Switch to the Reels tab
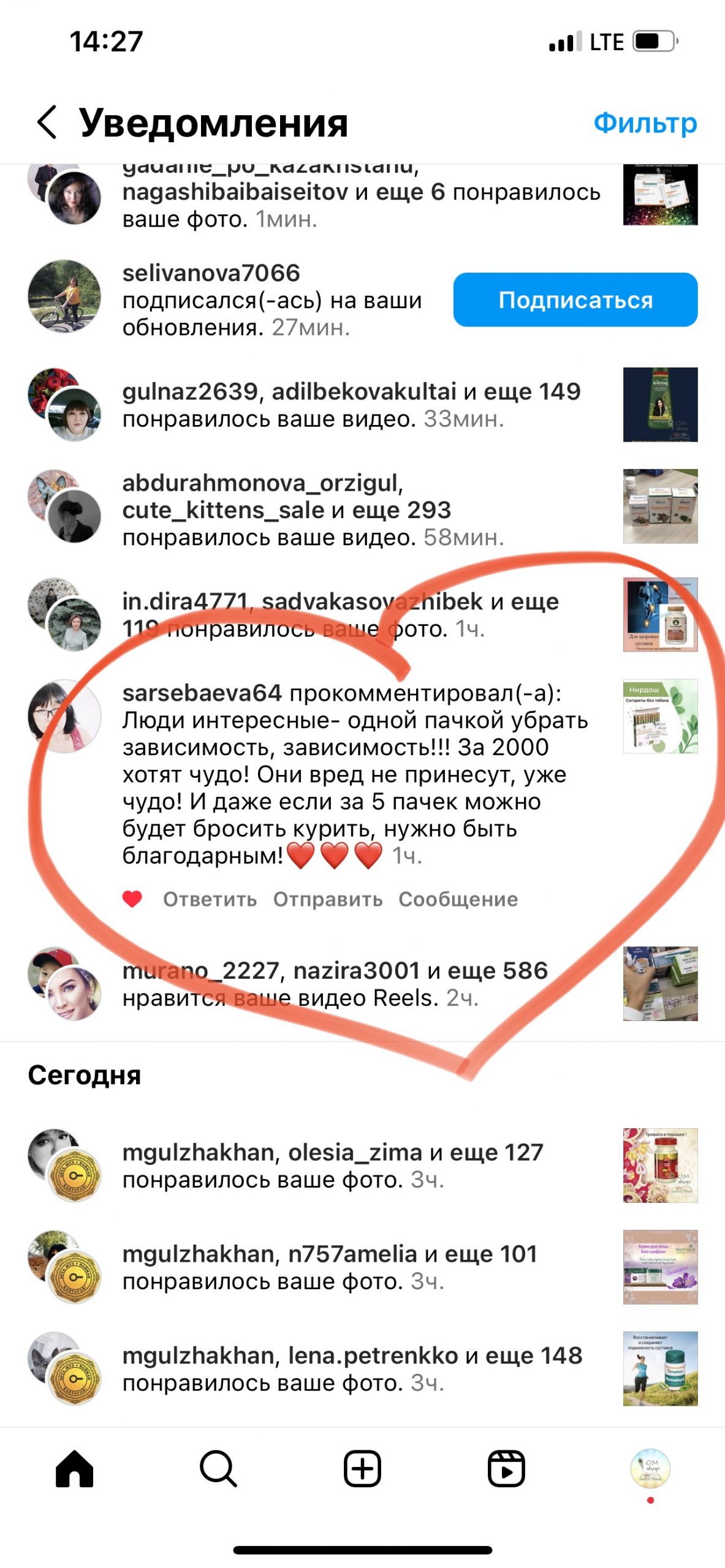 [506, 1468]
